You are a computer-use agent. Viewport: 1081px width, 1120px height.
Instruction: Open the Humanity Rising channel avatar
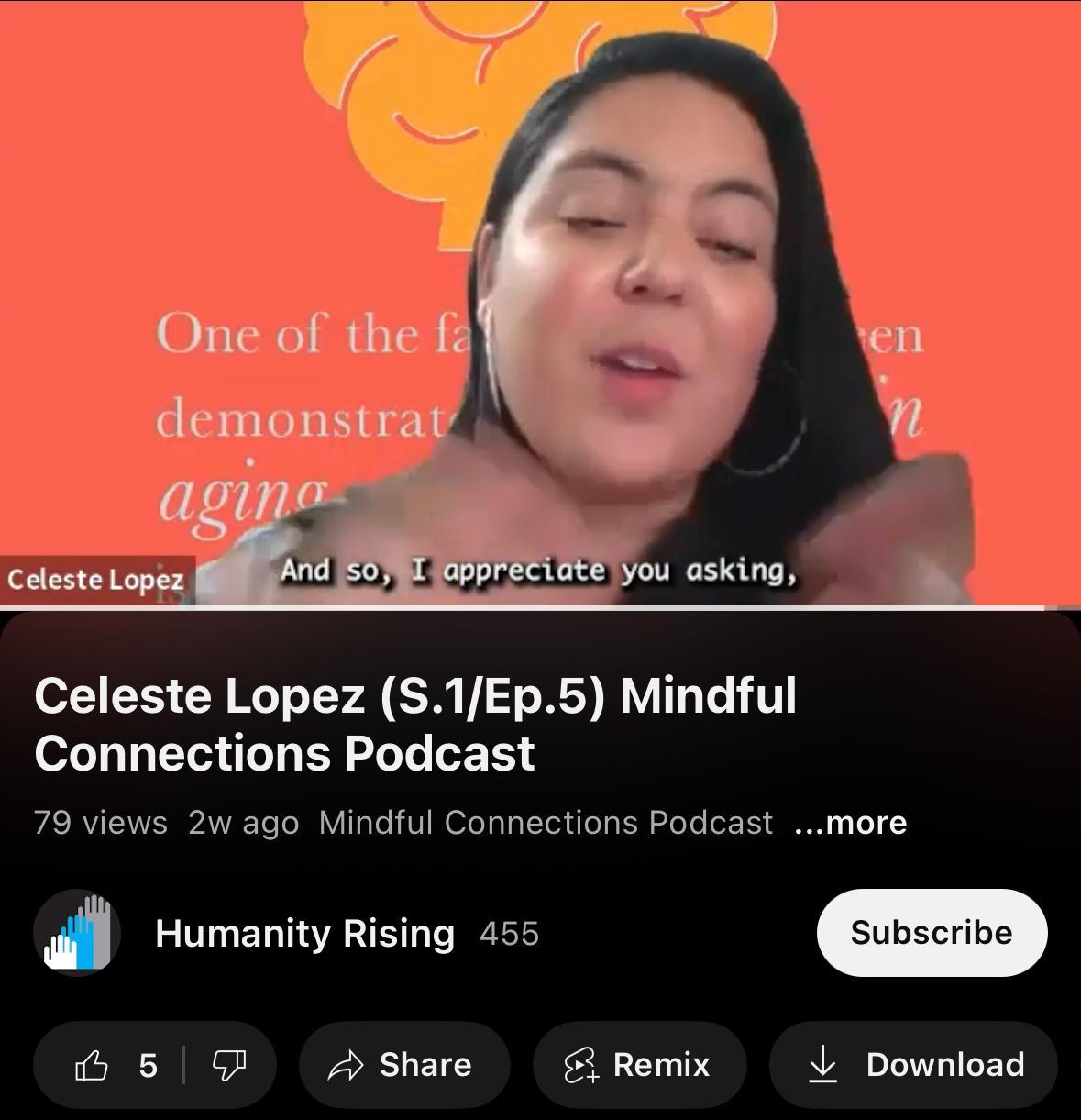[x=78, y=933]
